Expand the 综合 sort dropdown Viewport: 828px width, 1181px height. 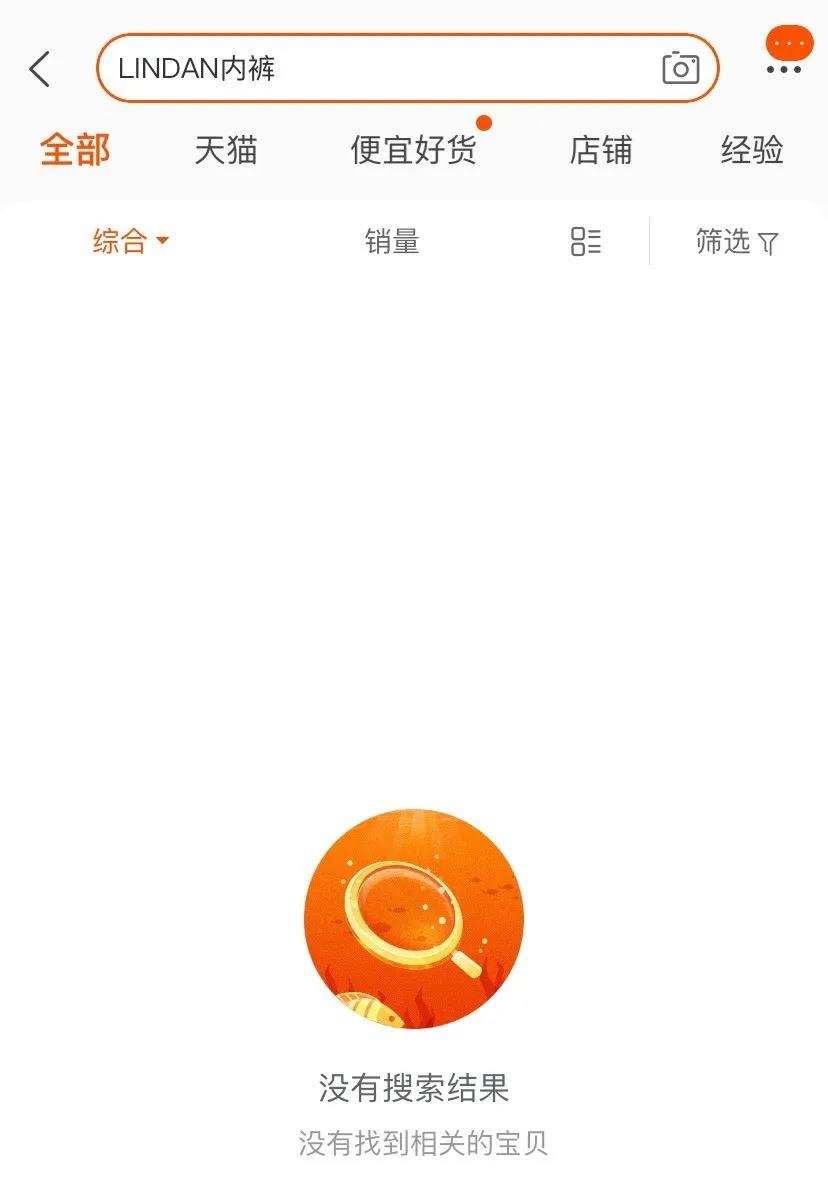click(x=130, y=242)
